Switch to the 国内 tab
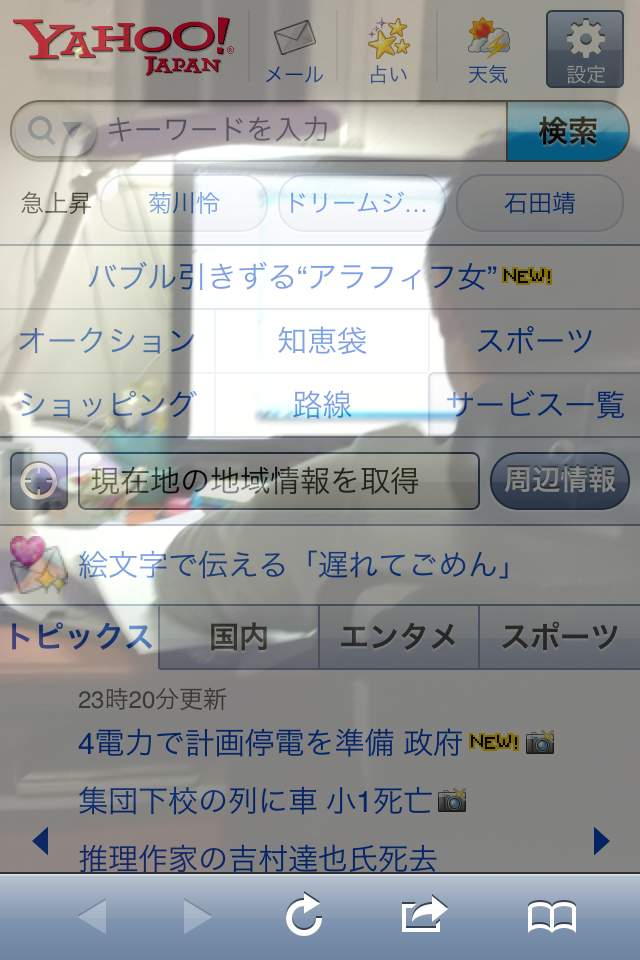The height and width of the screenshot is (960, 640). 239,637
